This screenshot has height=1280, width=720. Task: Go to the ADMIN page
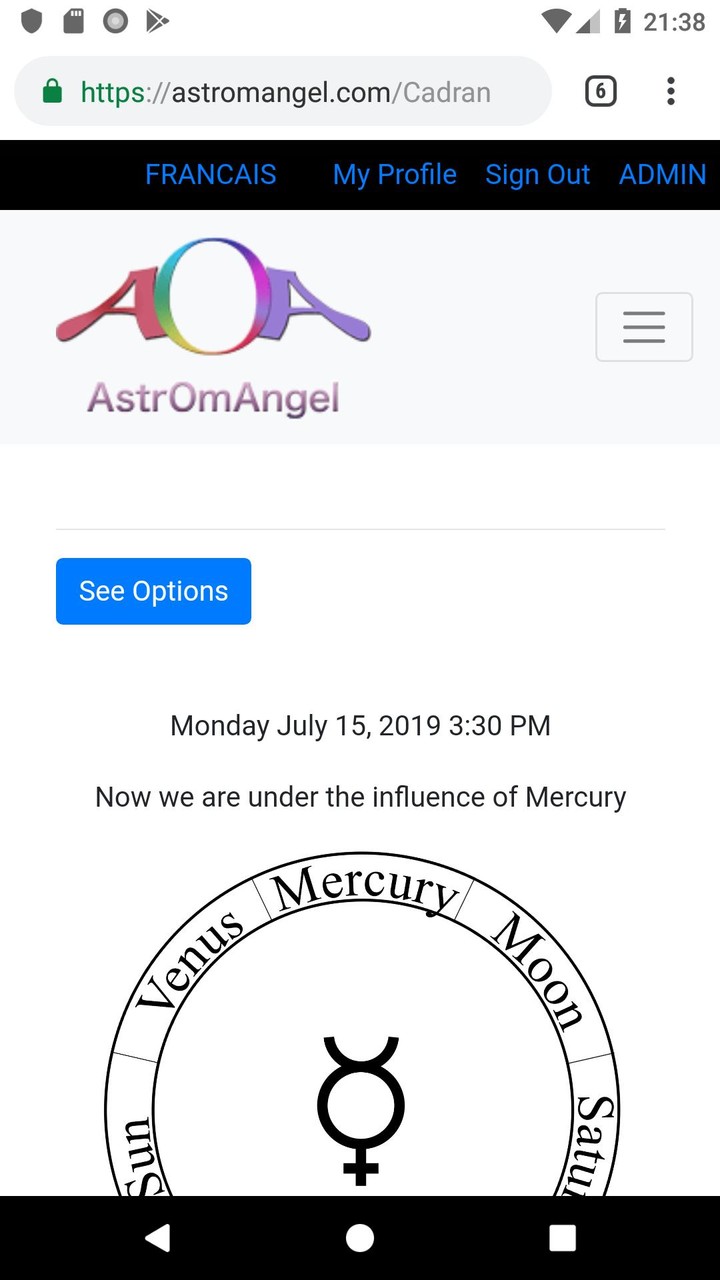pyautogui.click(x=662, y=175)
